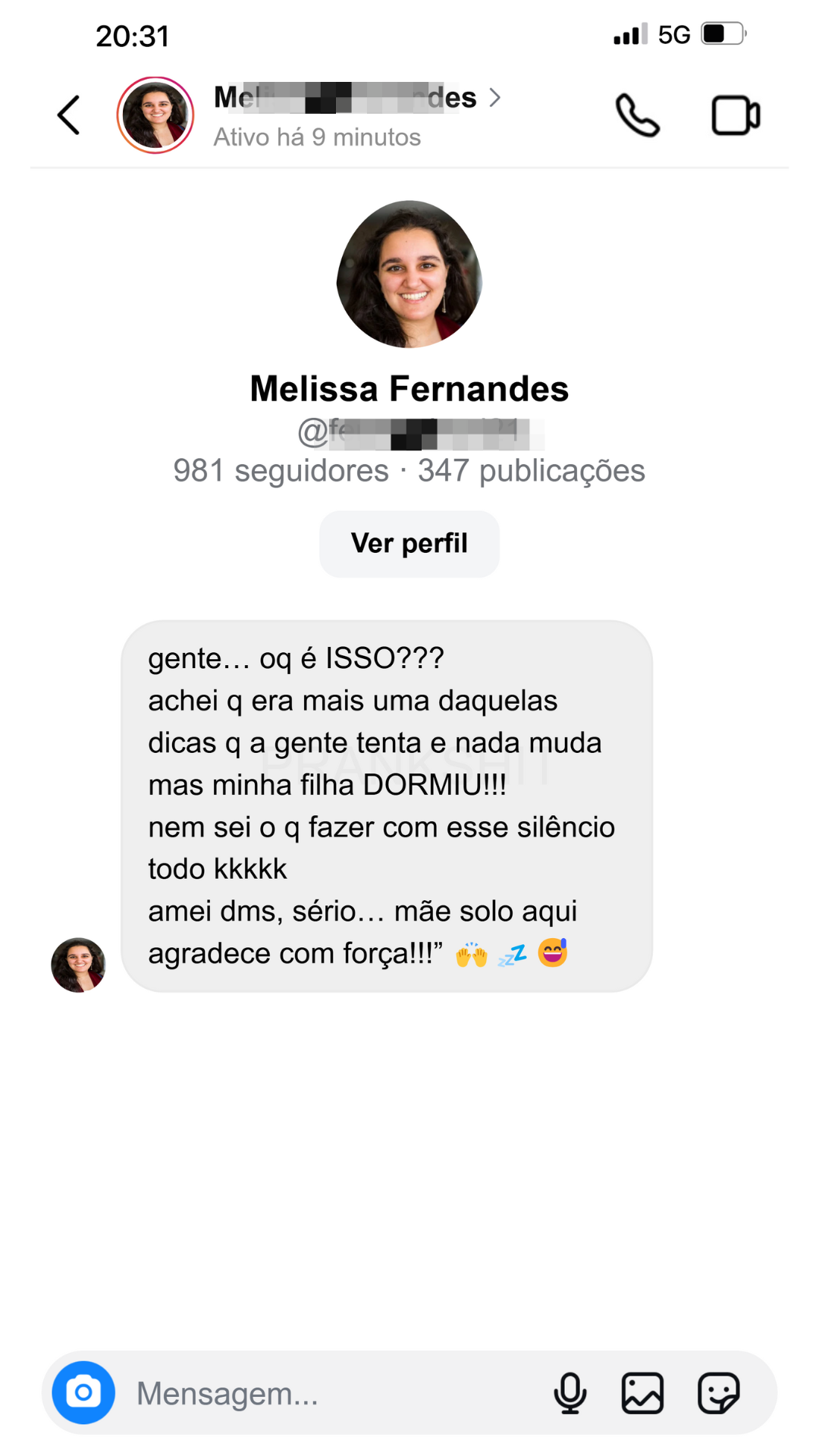Image resolution: width=819 pixels, height=1456 pixels.
Task: Open the sticker picker
Action: [718, 1393]
